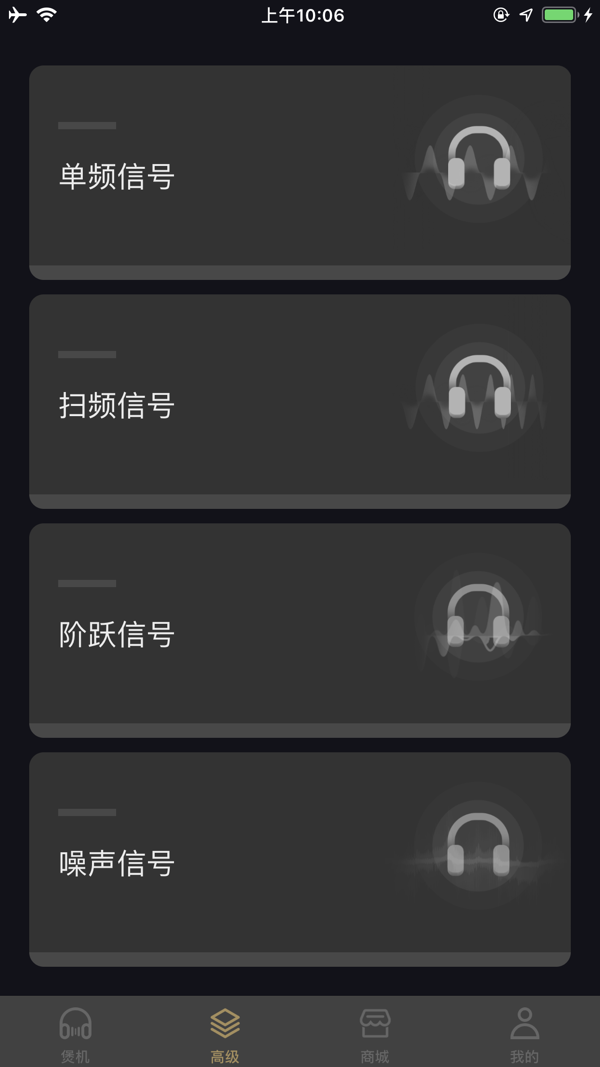Tap the 高级 tab

point(225,1033)
